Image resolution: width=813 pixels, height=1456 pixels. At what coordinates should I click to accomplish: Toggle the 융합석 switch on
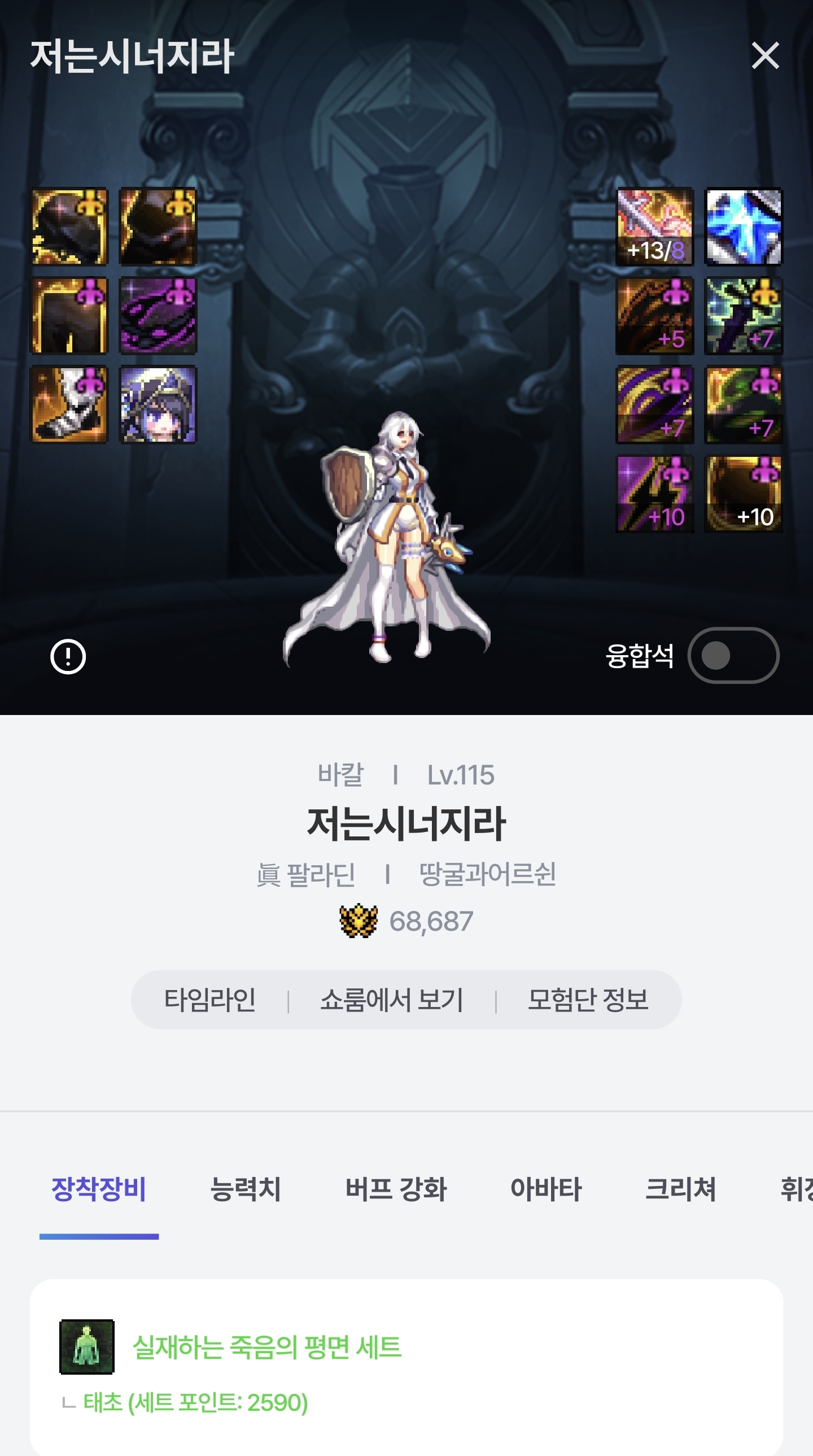[x=733, y=656]
